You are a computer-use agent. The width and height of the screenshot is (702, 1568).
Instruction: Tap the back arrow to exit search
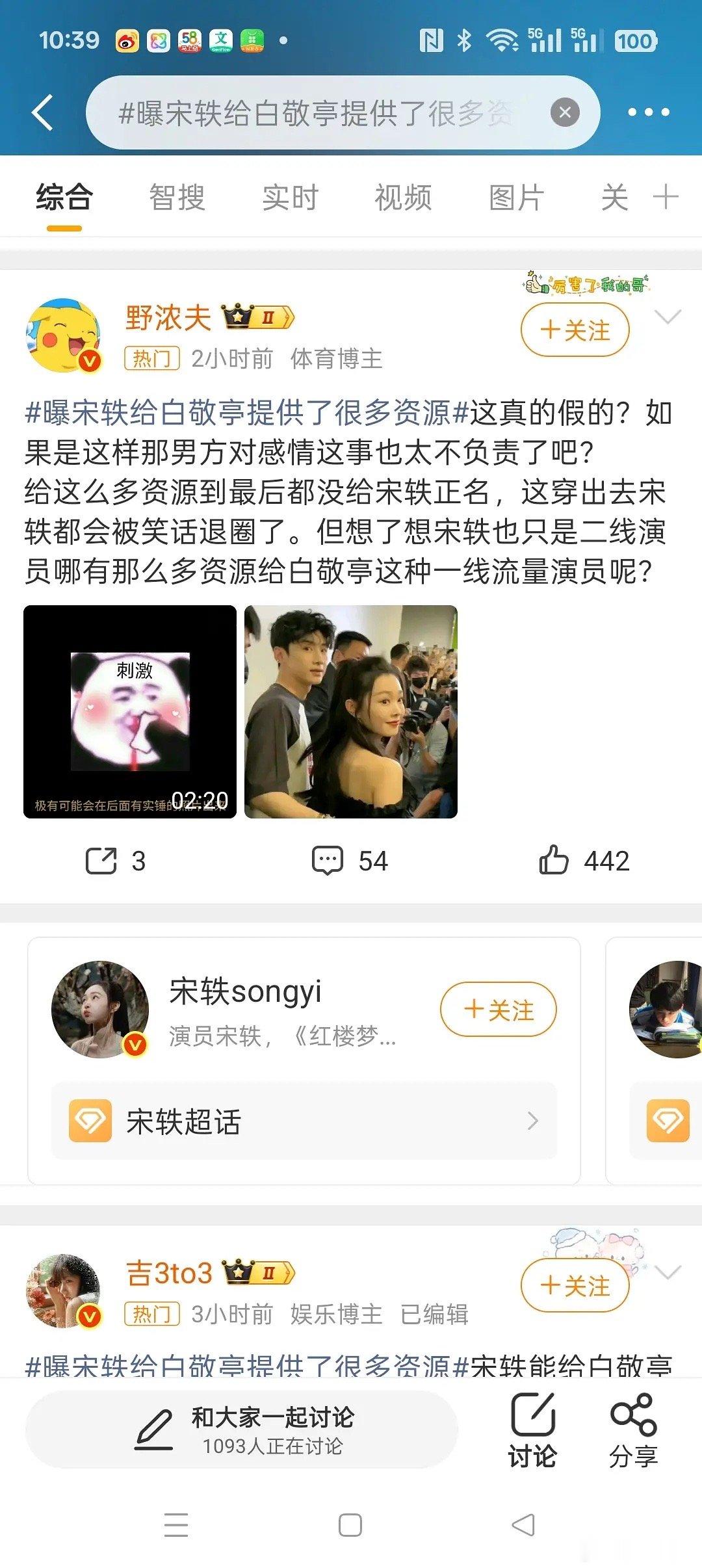[x=41, y=111]
